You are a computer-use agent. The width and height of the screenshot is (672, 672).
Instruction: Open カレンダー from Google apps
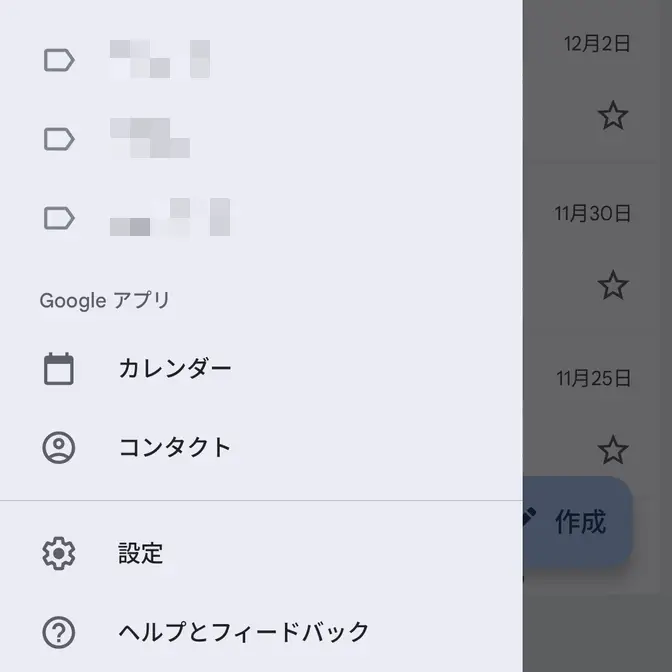click(x=175, y=369)
